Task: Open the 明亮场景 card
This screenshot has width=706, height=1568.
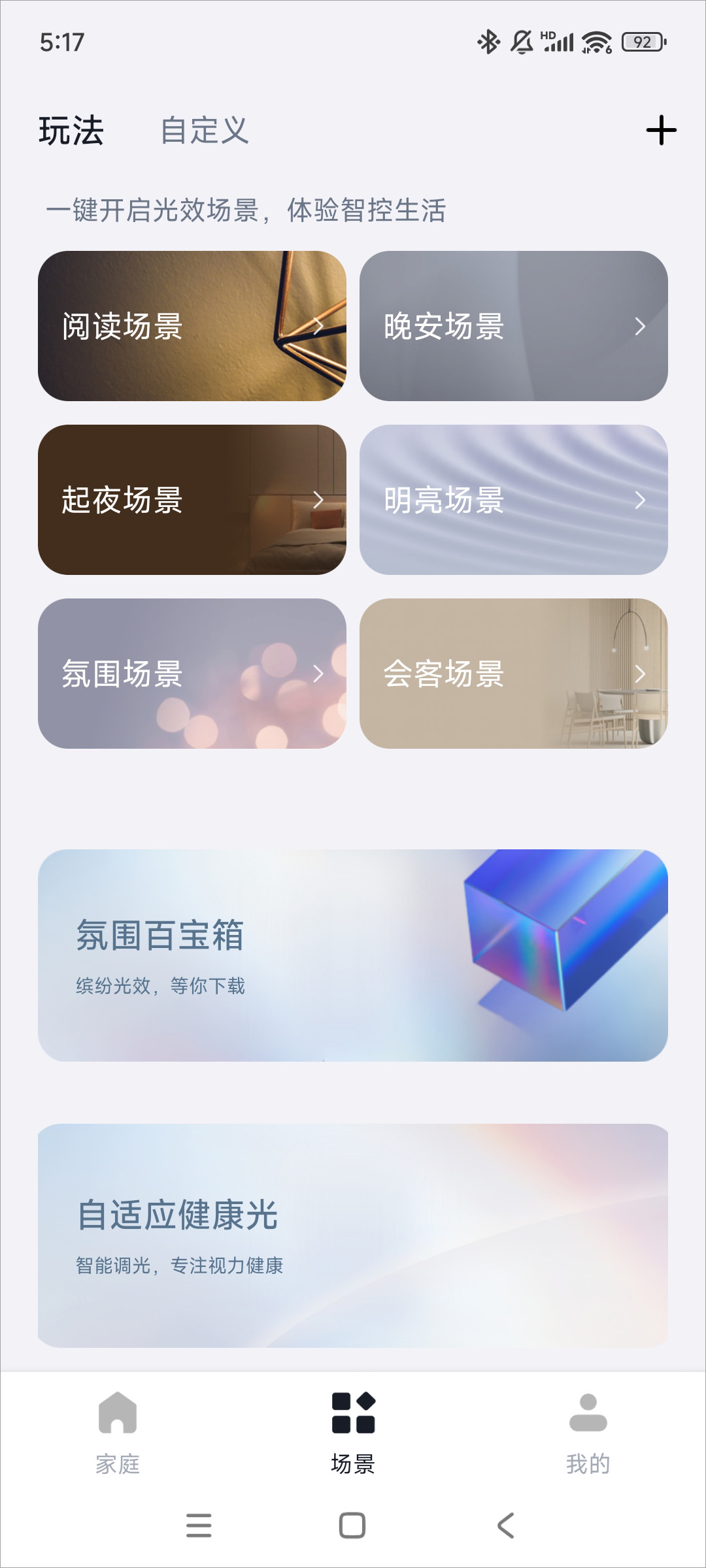Action: [513, 500]
